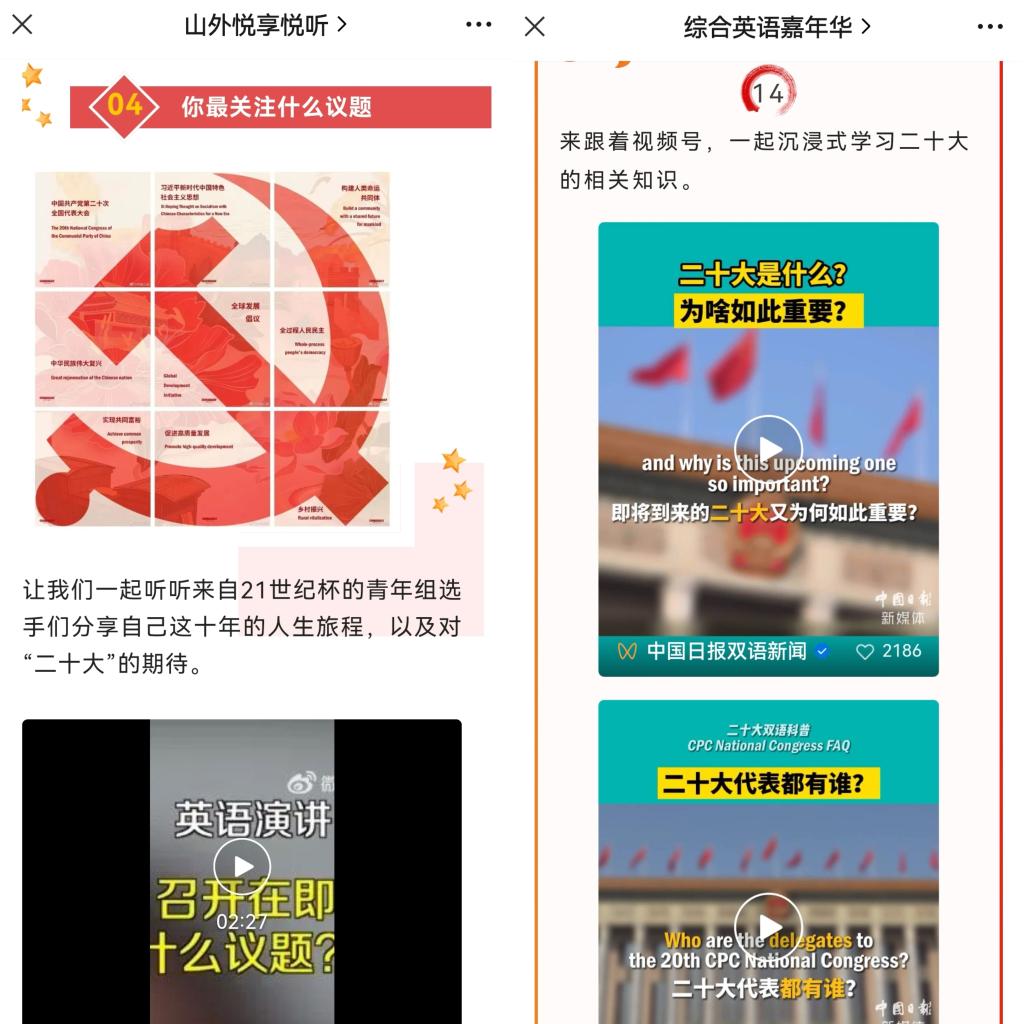Open the overflow menu of the 综合英语嘉年华 article
Image resolution: width=1024 pixels, height=1024 pixels.
[990, 26]
